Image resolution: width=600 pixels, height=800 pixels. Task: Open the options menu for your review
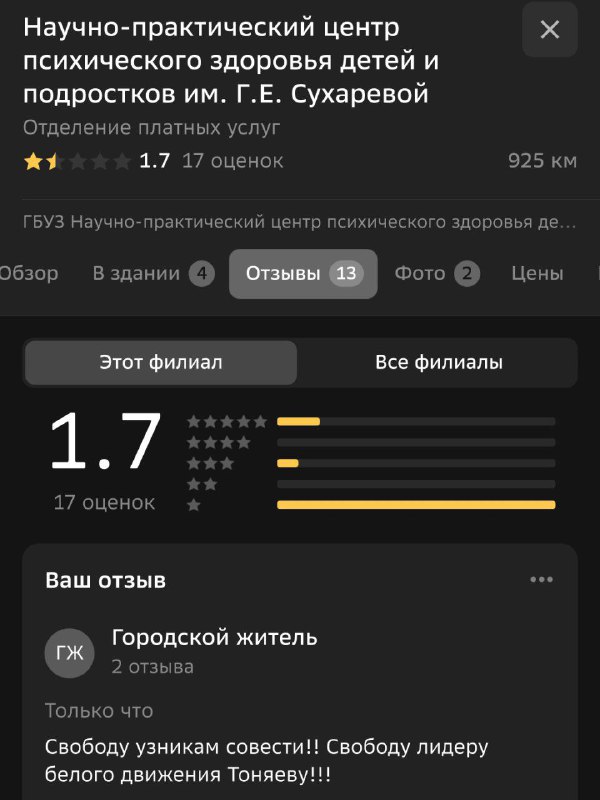pyautogui.click(x=541, y=580)
